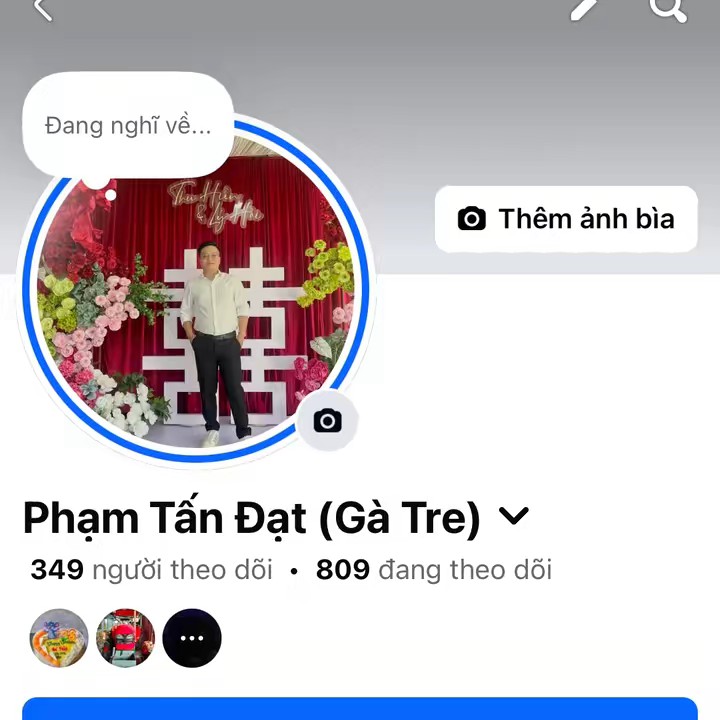
Task: Go back using the top-left arrow
Action: click(42, 9)
